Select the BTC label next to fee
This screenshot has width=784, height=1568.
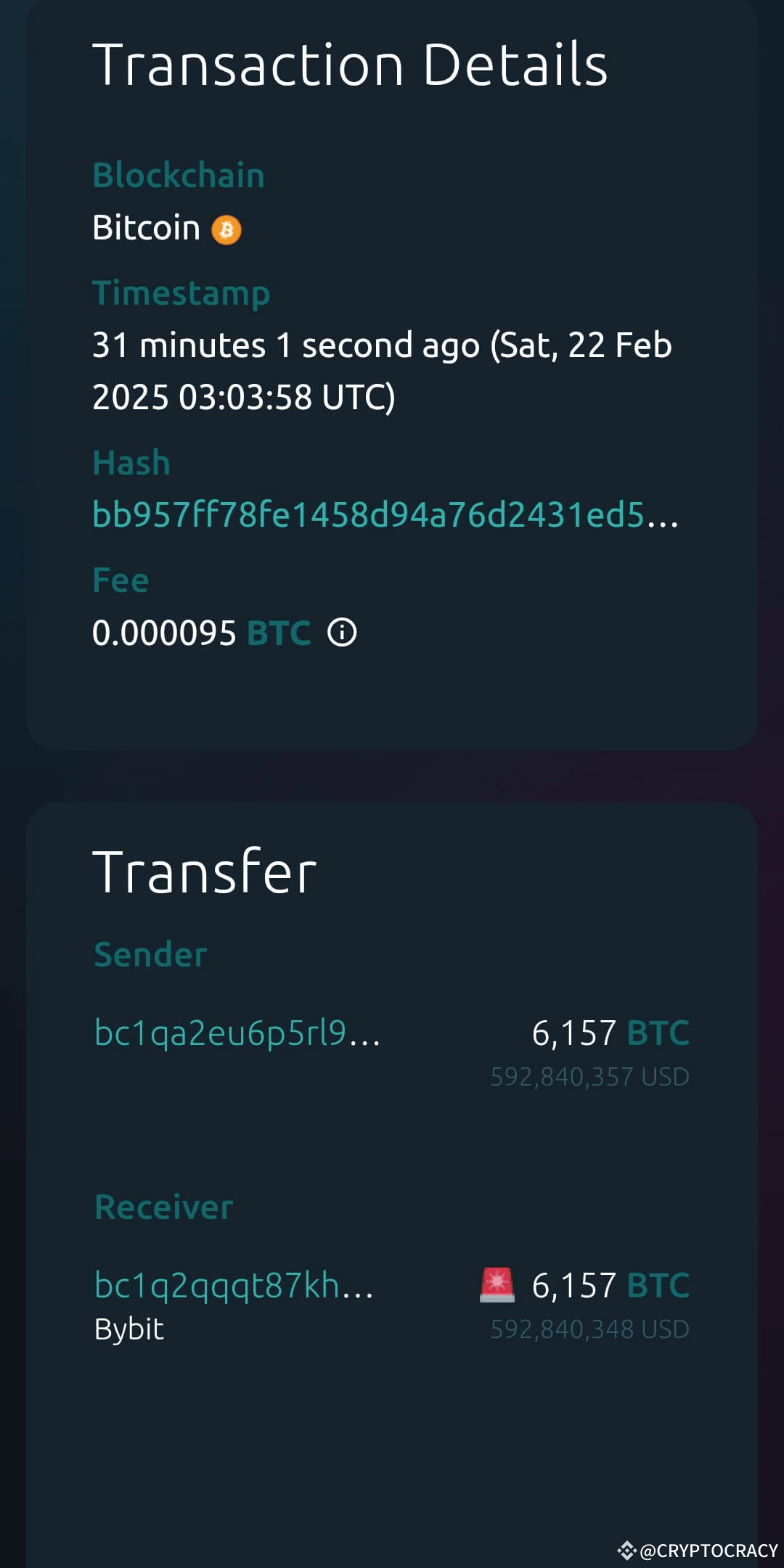pos(279,632)
